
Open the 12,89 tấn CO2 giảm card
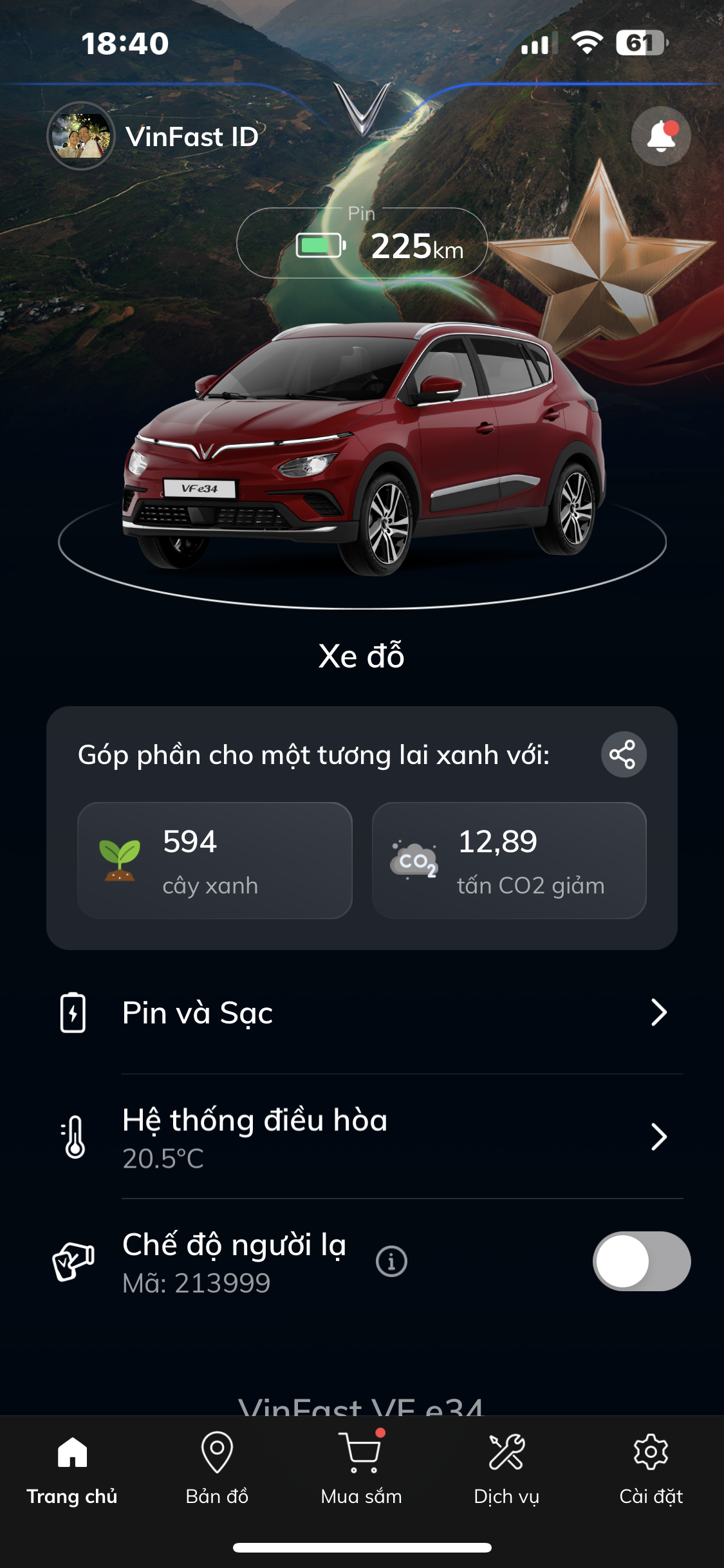pos(509,860)
